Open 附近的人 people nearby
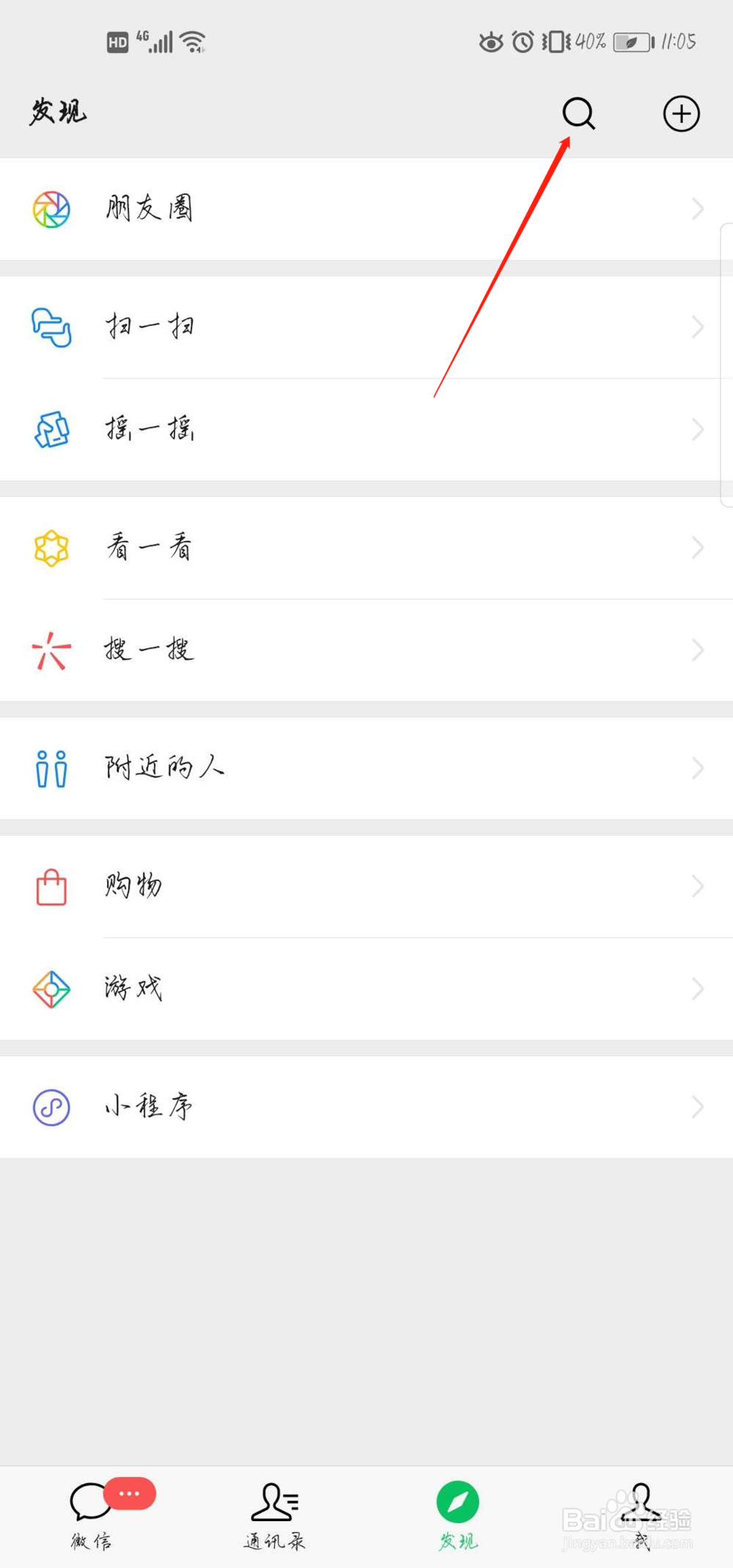The image size is (733, 1568). coord(366,768)
